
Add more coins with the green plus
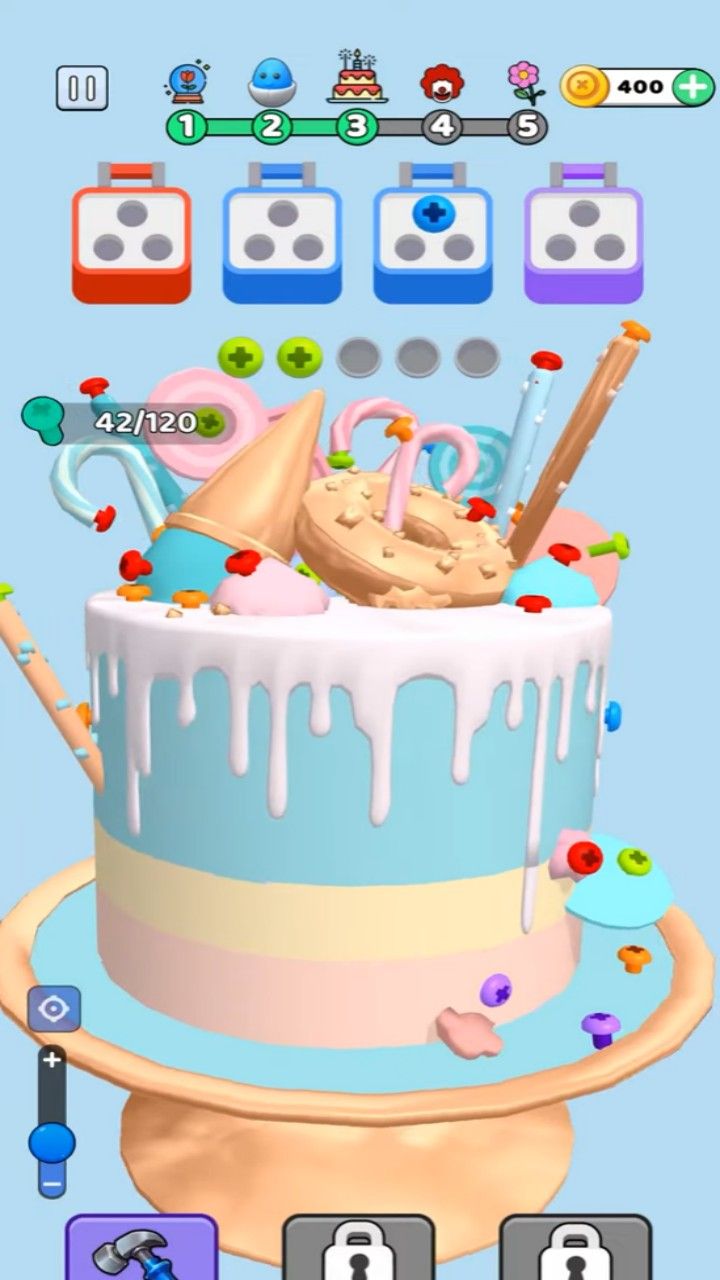tap(692, 87)
